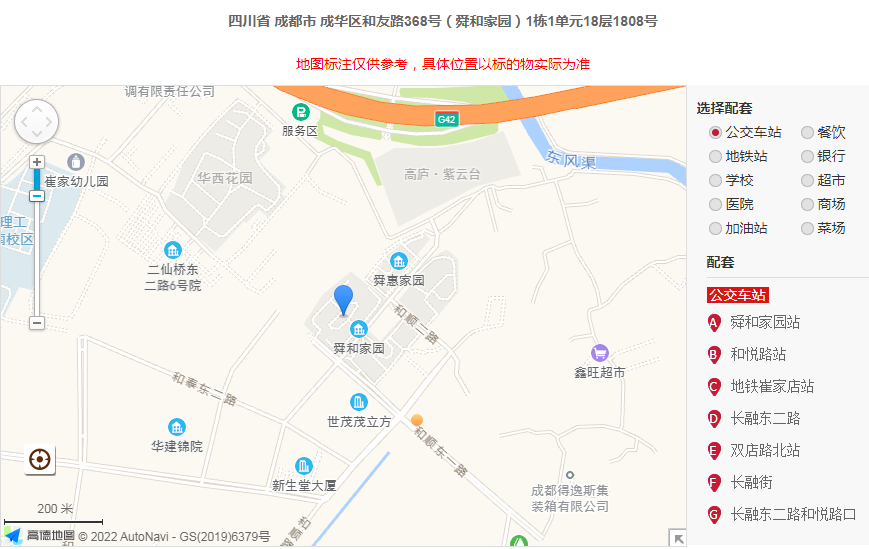Select the 加油站 radio option
This screenshot has width=869, height=549.
(715, 228)
